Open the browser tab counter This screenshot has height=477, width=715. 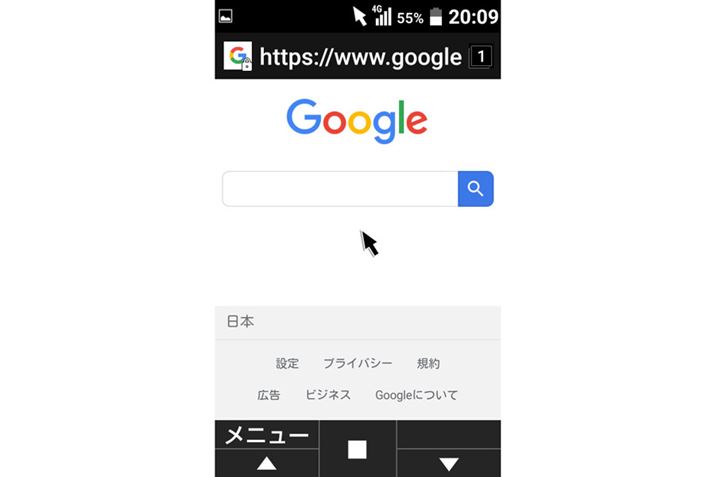point(481,57)
